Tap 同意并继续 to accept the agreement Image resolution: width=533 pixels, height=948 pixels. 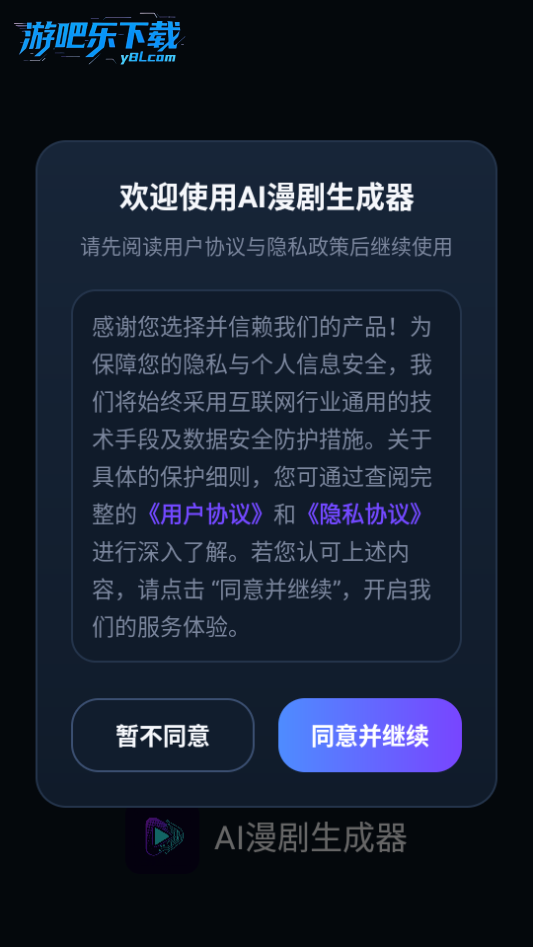[370, 735]
